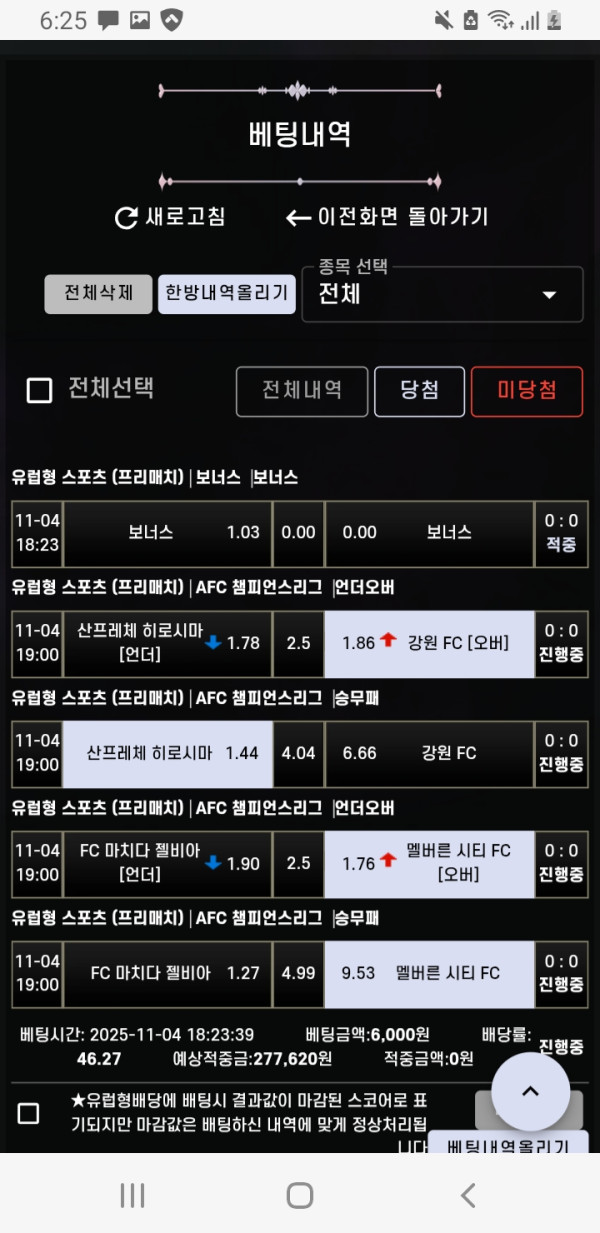This screenshot has height=1233, width=600.
Task: Go back via 이전화면 돌아가기
Action: click(388, 217)
